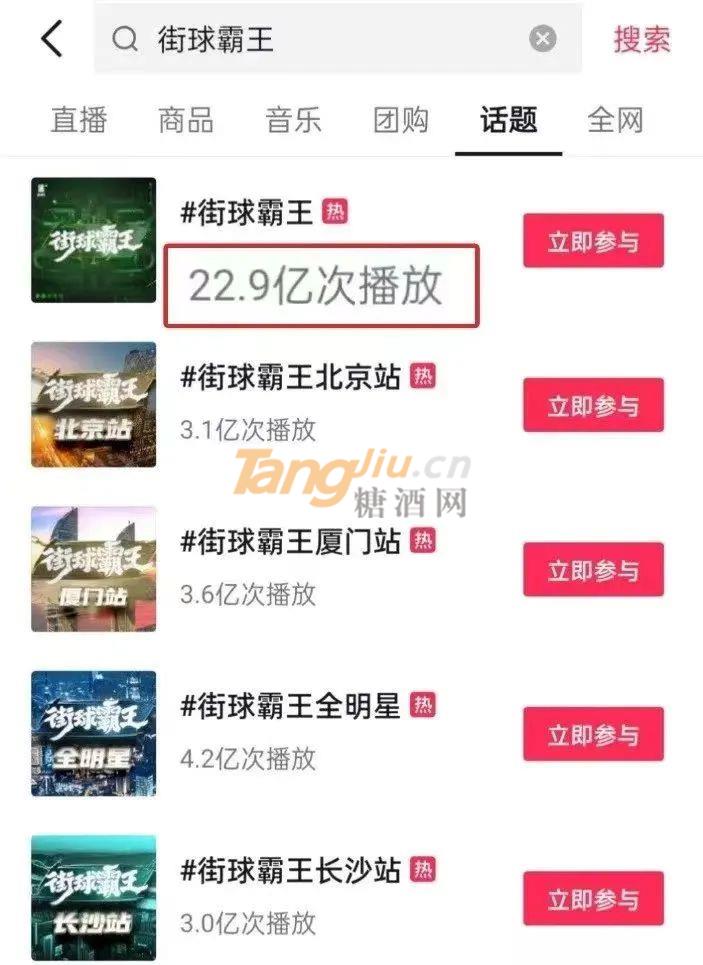Tap 立即参与 for 街球霸王北京站

pos(593,405)
